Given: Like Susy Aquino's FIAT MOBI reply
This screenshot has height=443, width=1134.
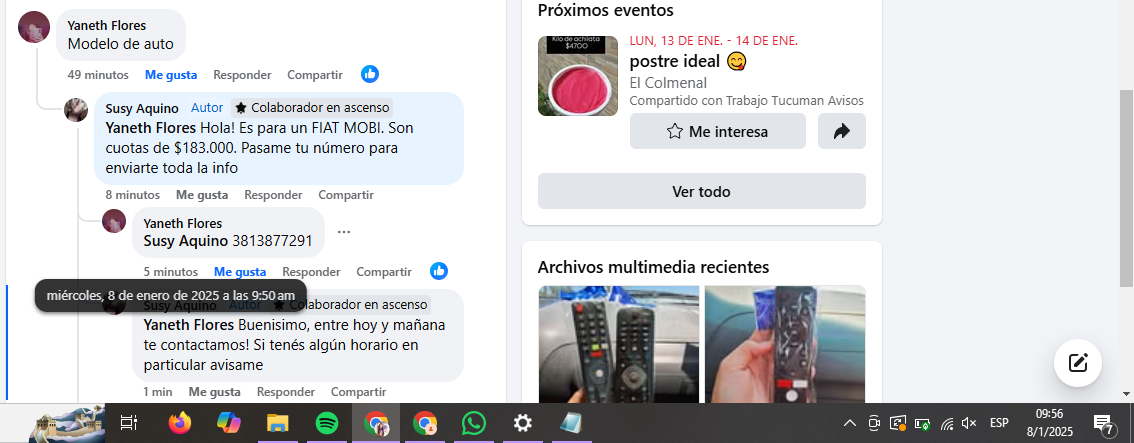Looking at the screenshot, I should [x=201, y=195].
